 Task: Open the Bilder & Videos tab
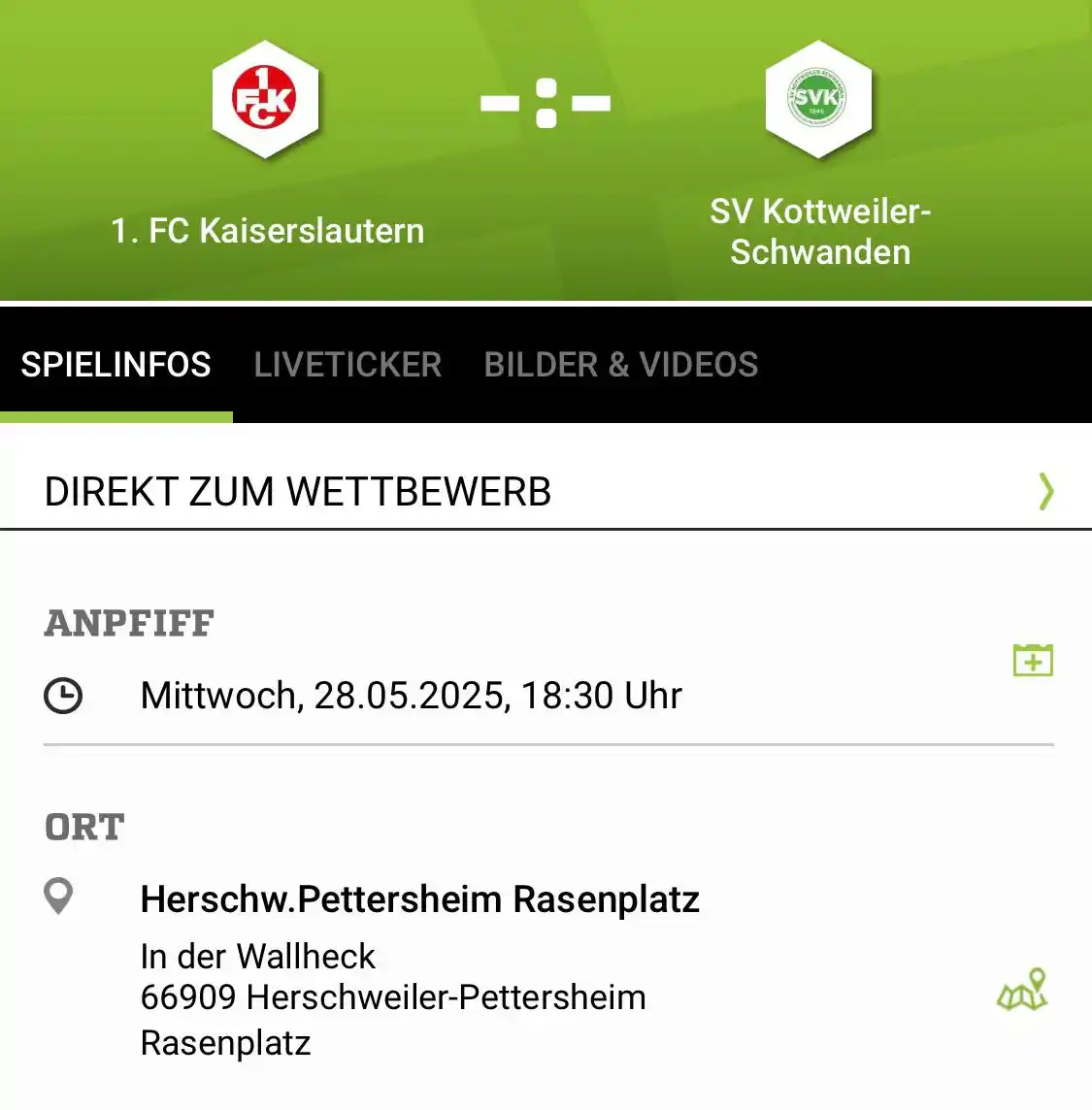coord(621,365)
